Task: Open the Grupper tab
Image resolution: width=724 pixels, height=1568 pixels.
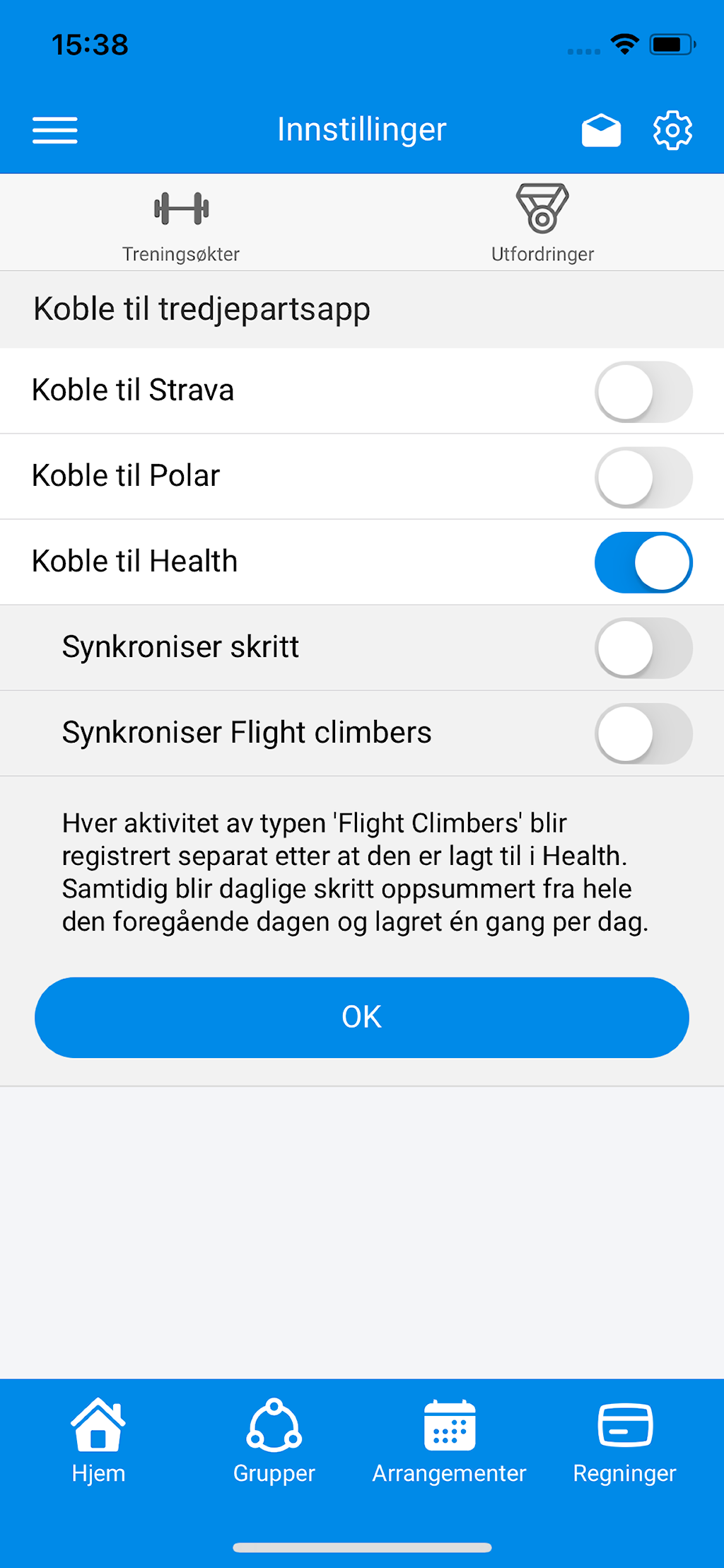Action: (x=274, y=1441)
